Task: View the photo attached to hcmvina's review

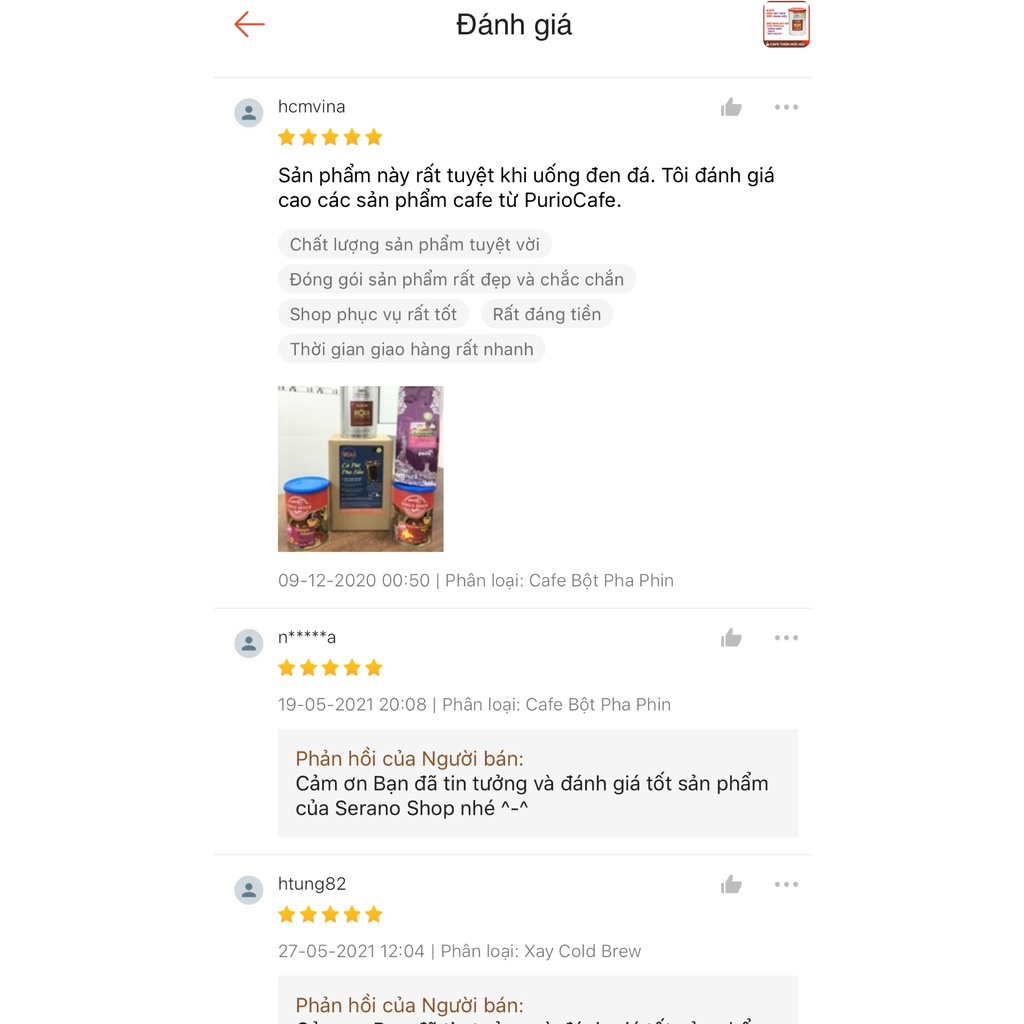Action: coord(360,468)
